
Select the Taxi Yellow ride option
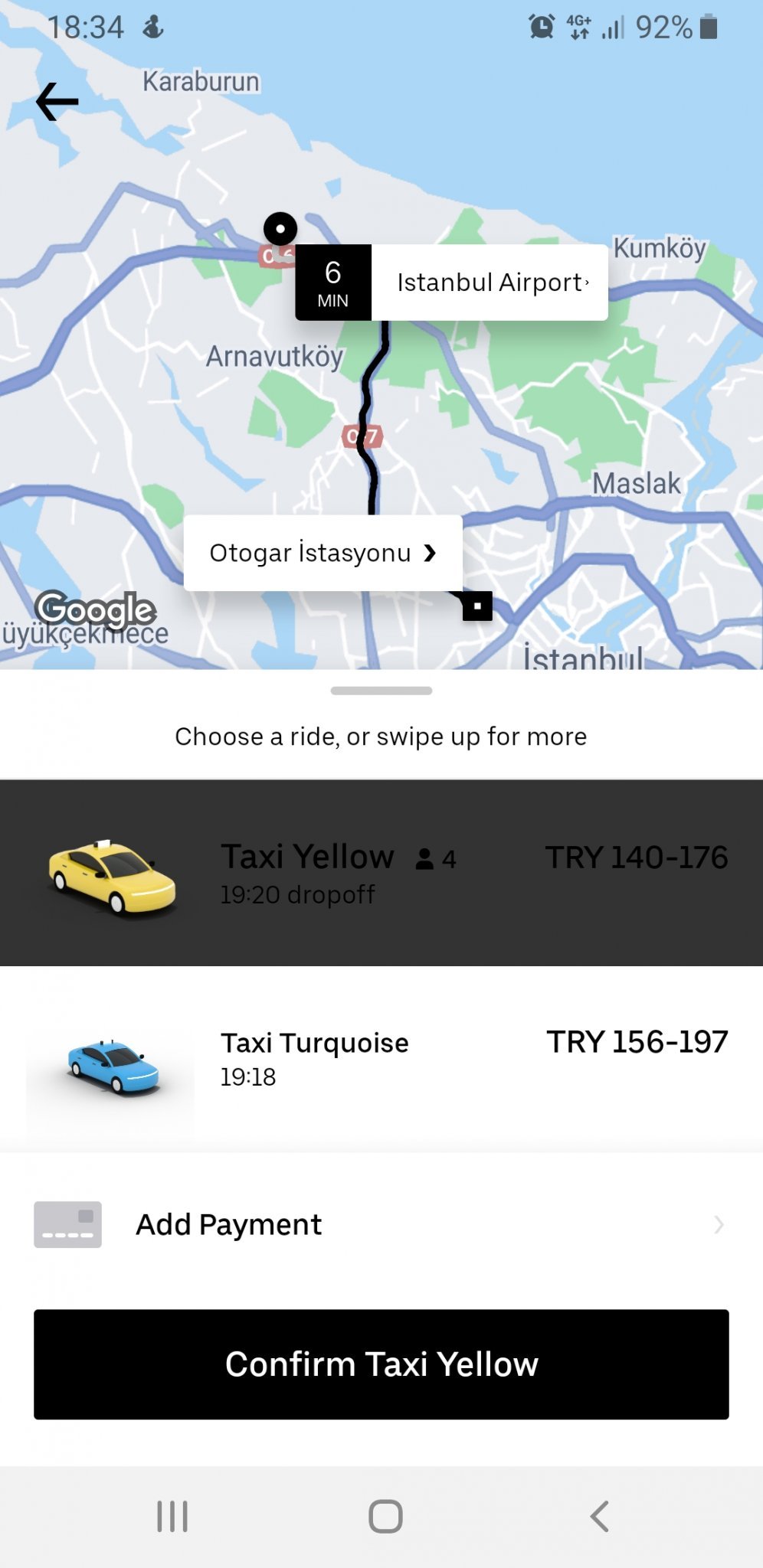[381, 873]
